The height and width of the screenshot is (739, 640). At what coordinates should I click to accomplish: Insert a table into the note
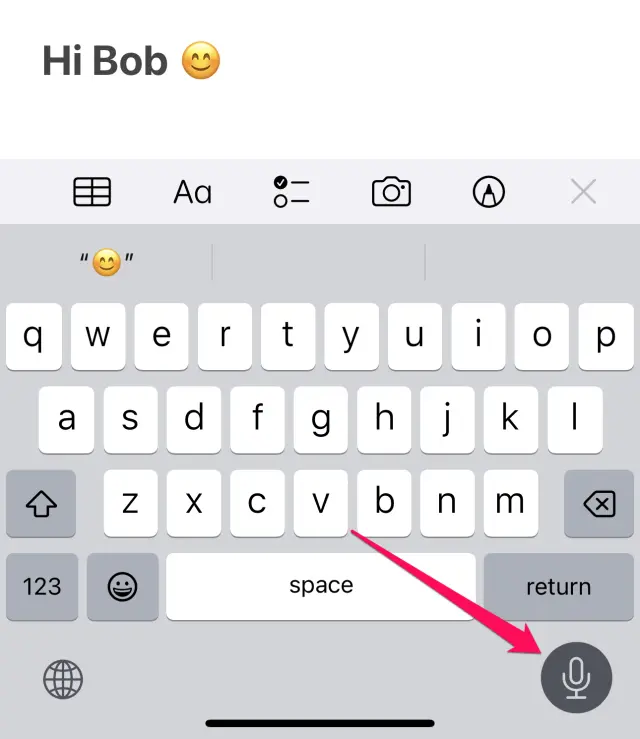92,191
